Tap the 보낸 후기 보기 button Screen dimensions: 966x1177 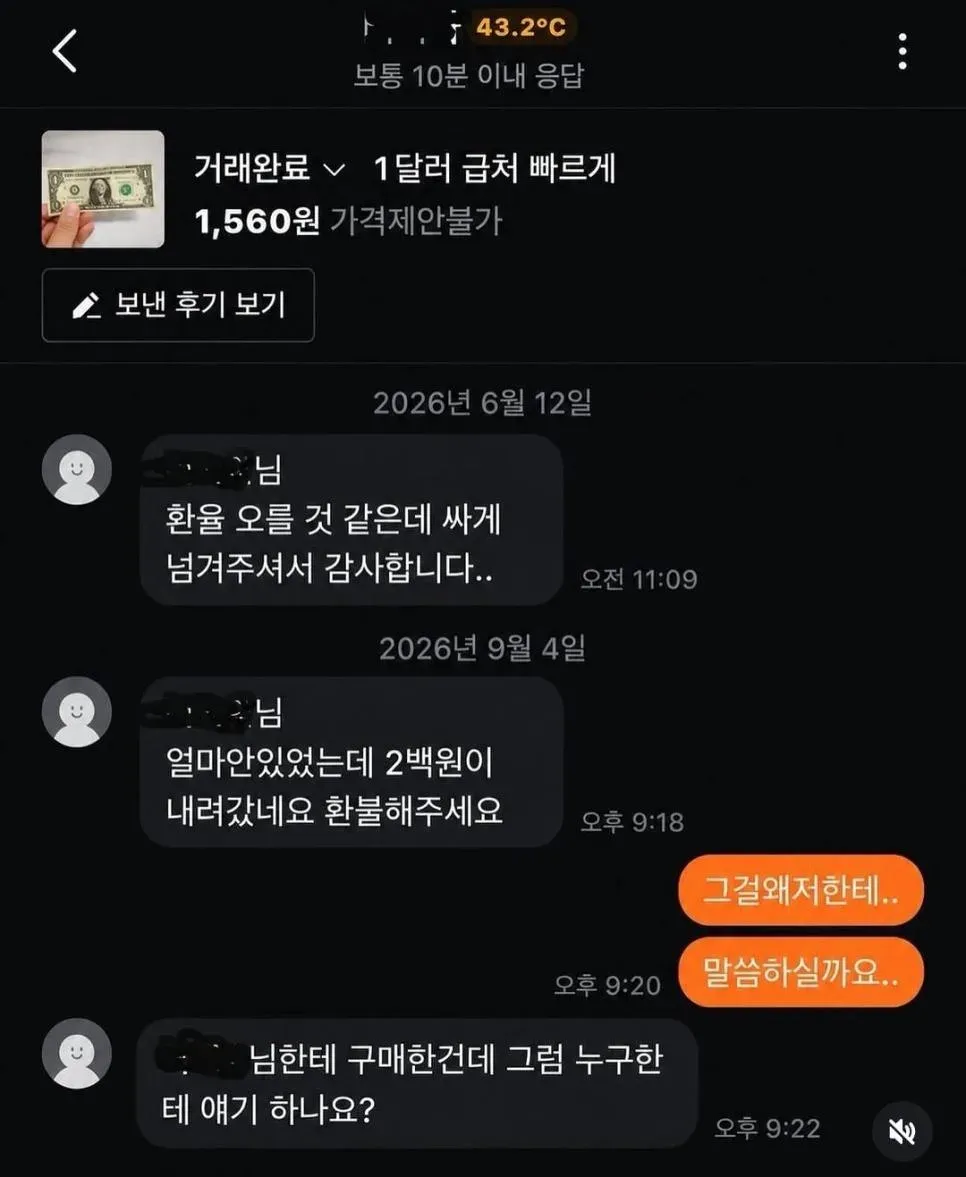178,305
